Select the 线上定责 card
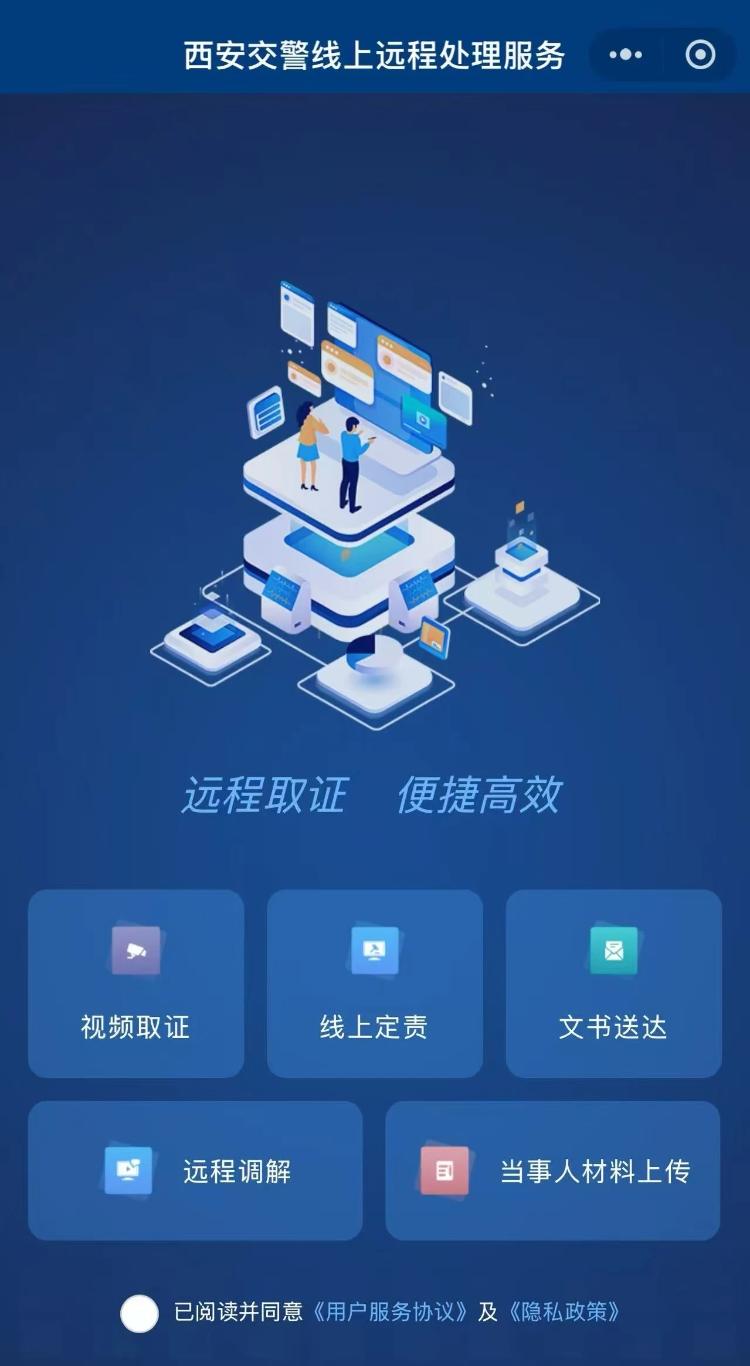The width and height of the screenshot is (750, 1366). pyautogui.click(x=374, y=983)
